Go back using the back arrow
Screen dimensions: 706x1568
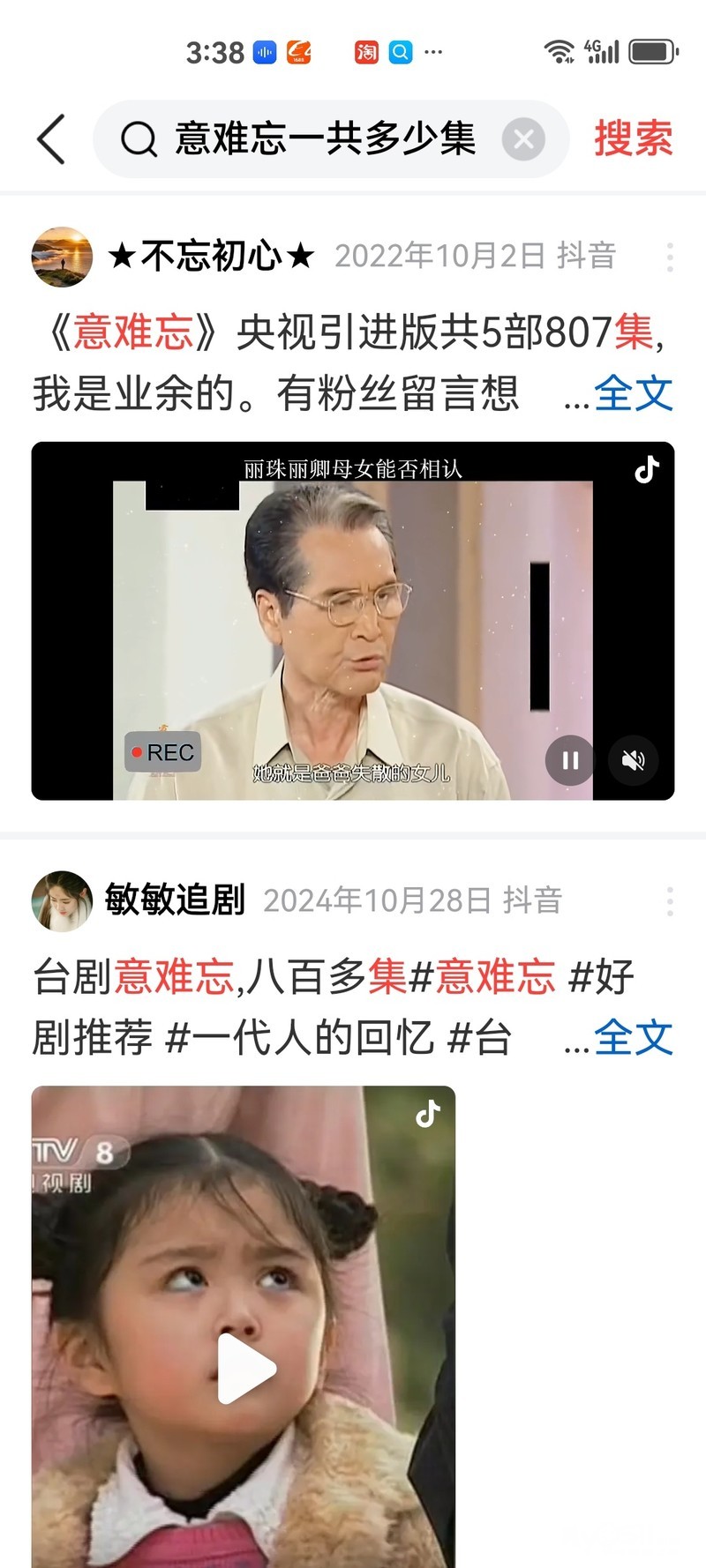point(51,139)
